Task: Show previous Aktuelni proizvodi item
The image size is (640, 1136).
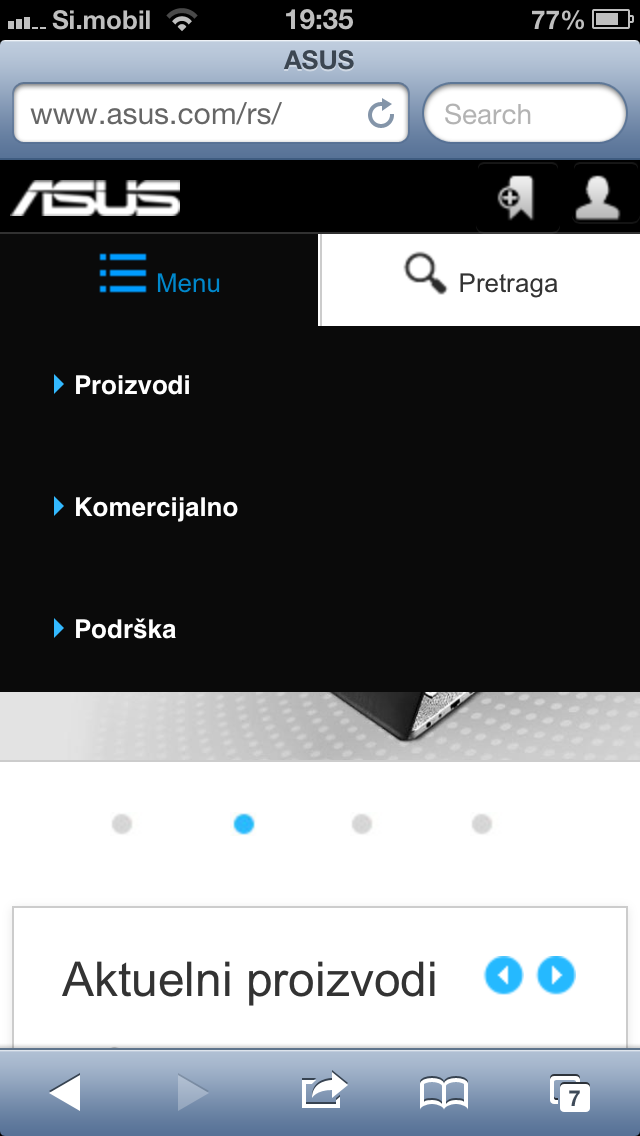Action: coord(504,974)
